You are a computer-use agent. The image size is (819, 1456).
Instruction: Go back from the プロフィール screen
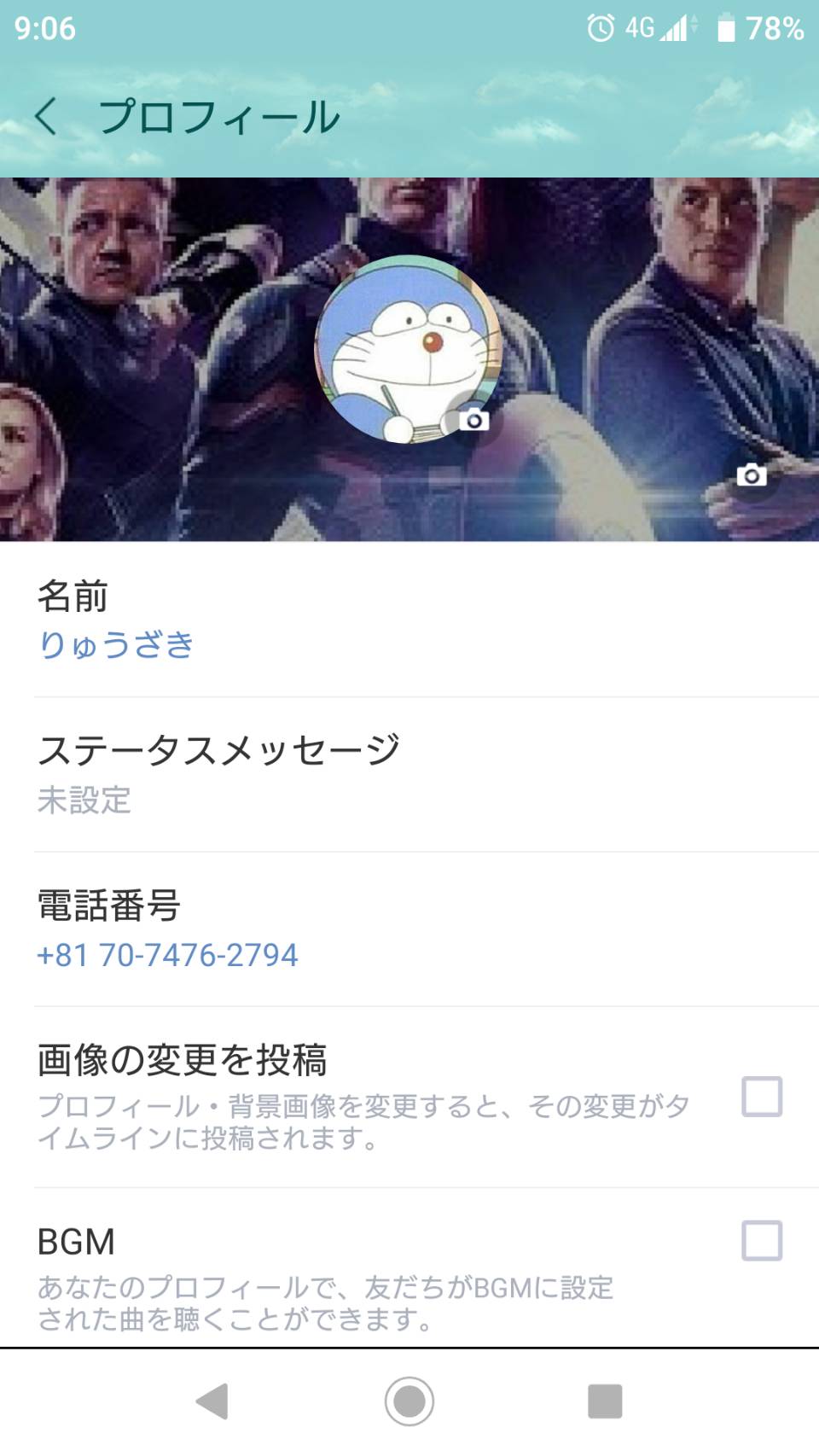(47, 116)
